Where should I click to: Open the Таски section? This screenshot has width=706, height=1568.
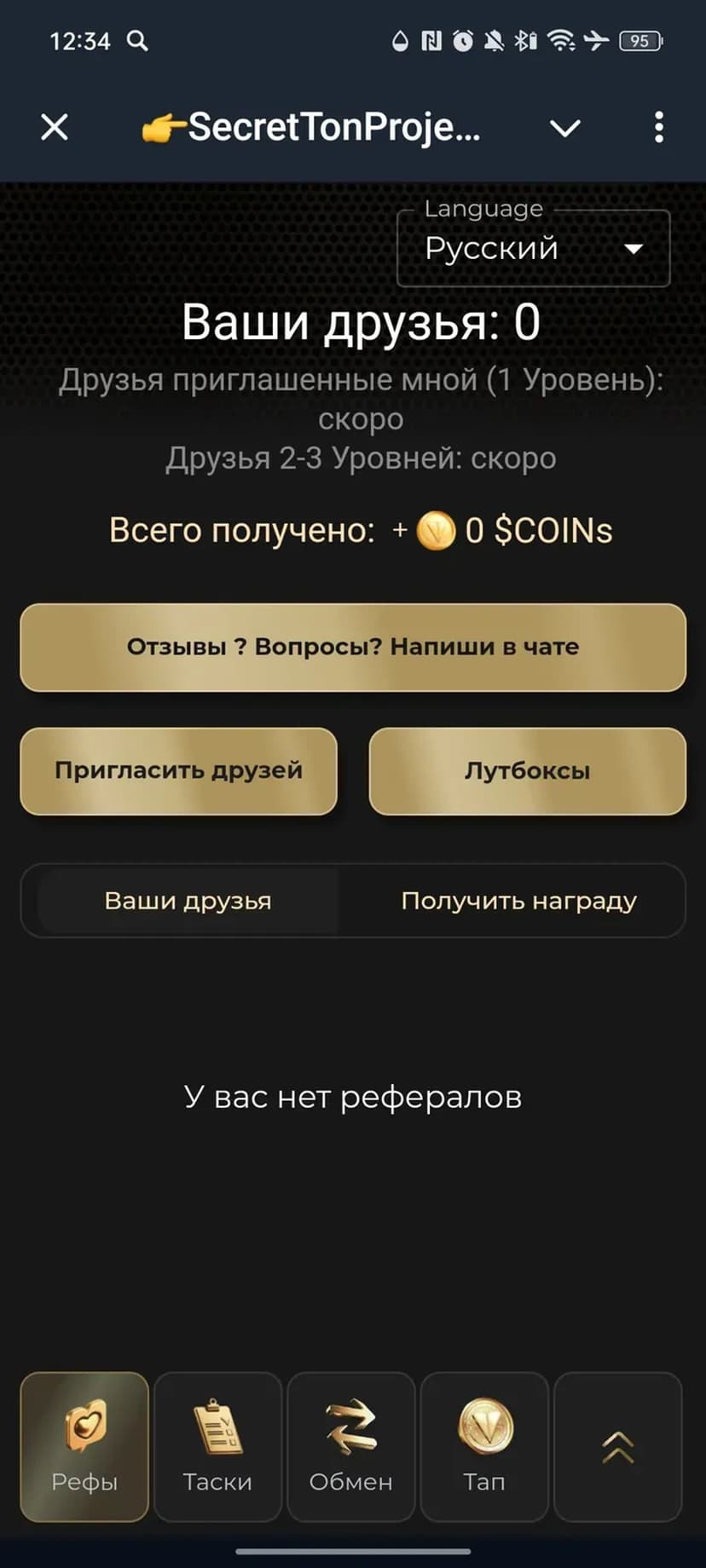pyautogui.click(x=217, y=1446)
